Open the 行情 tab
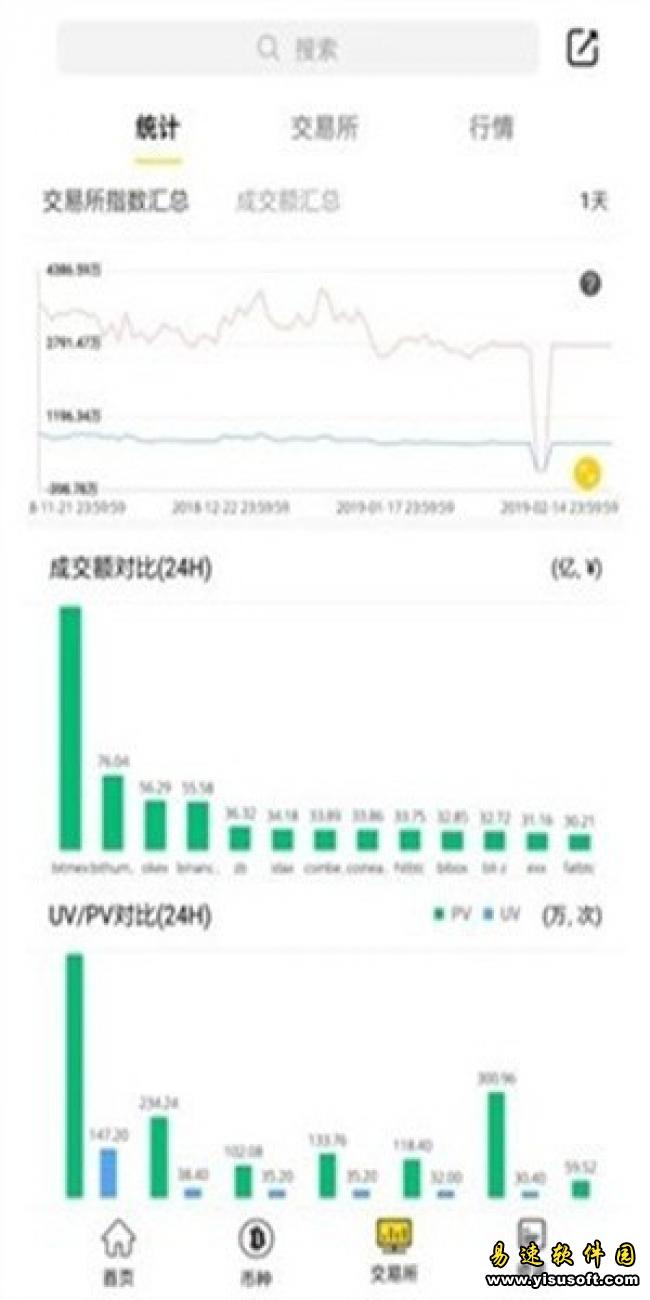 tap(491, 128)
